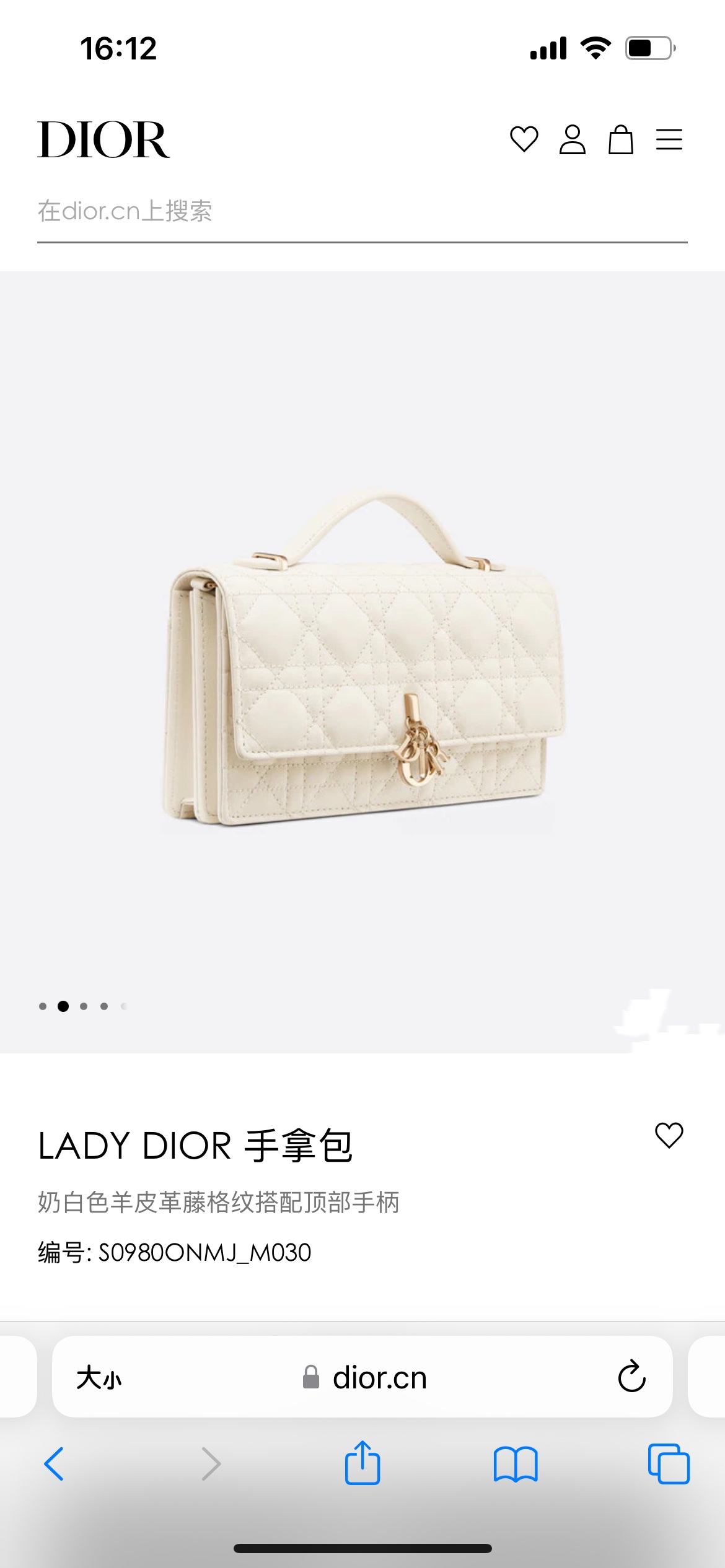The height and width of the screenshot is (1568, 725).
Task: Share this page from Safari toolbar
Action: tap(362, 1463)
